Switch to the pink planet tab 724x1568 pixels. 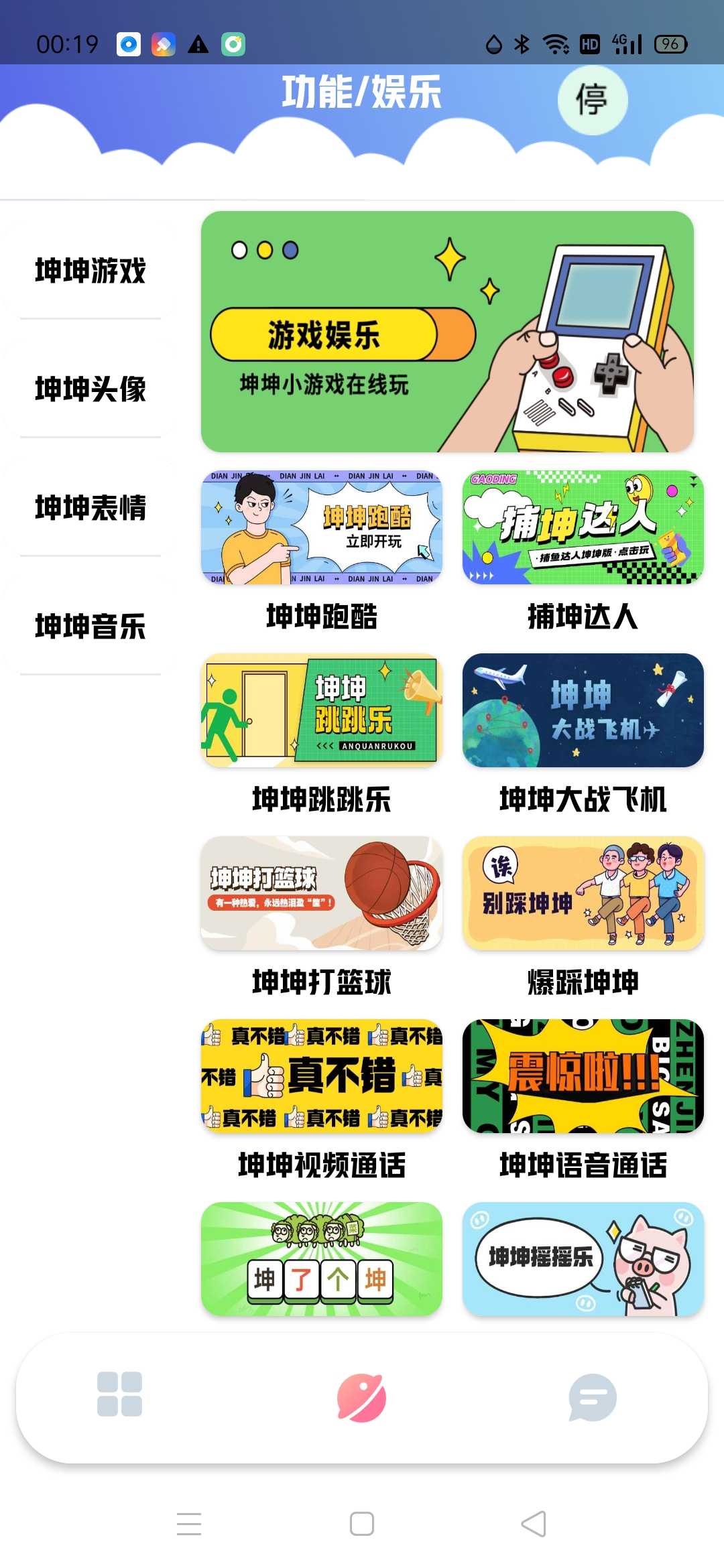click(x=361, y=1398)
